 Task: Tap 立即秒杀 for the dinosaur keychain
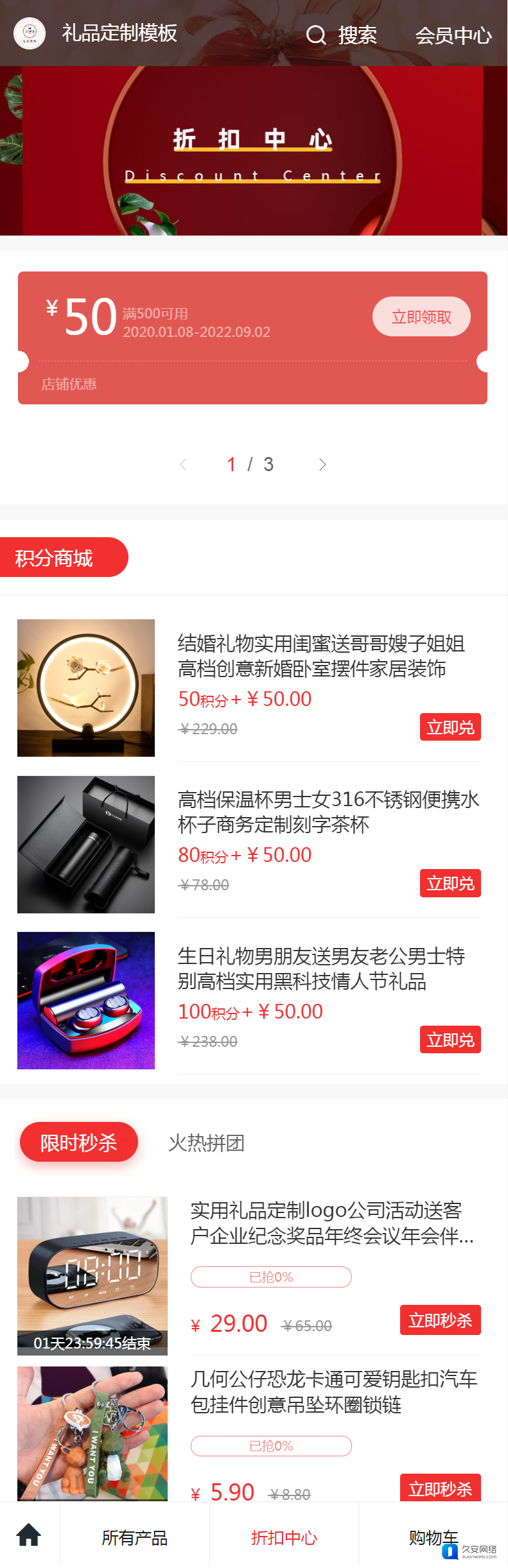tap(440, 1488)
